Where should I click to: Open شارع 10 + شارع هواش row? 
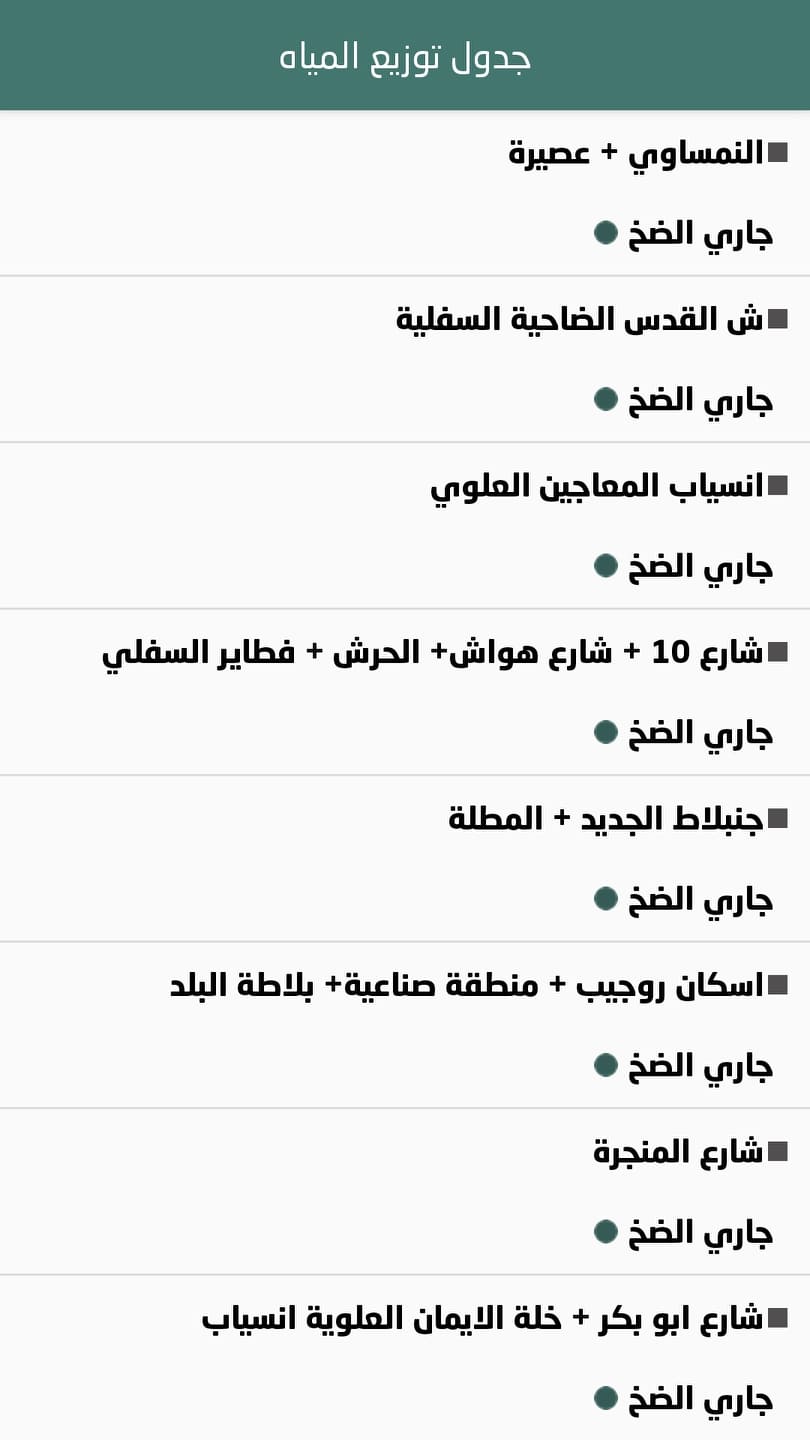(432, 653)
